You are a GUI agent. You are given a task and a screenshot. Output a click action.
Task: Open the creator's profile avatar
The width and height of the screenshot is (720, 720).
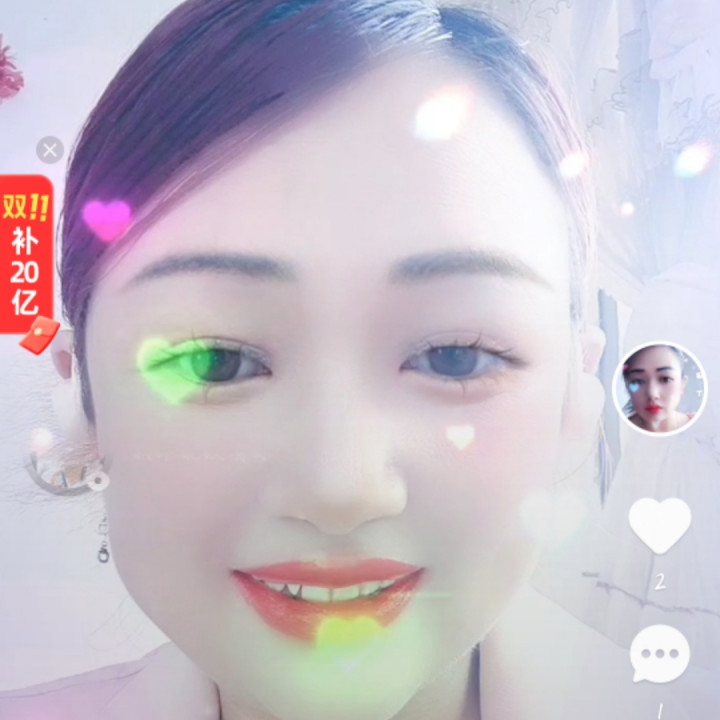point(660,389)
